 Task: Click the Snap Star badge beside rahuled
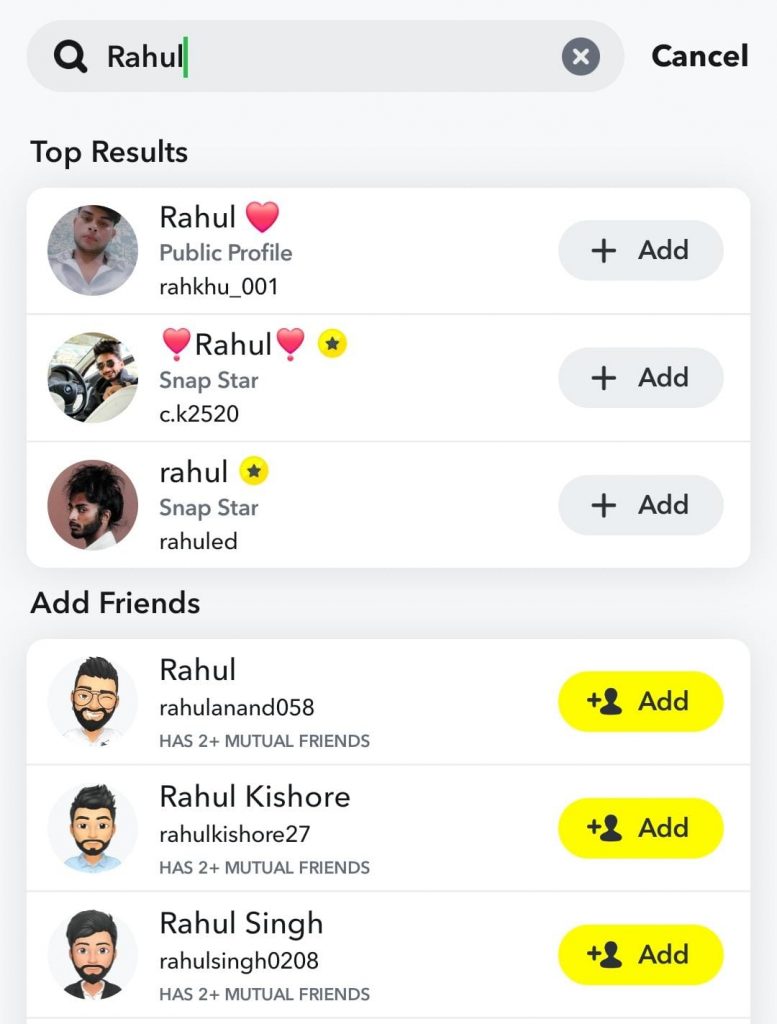coord(254,470)
